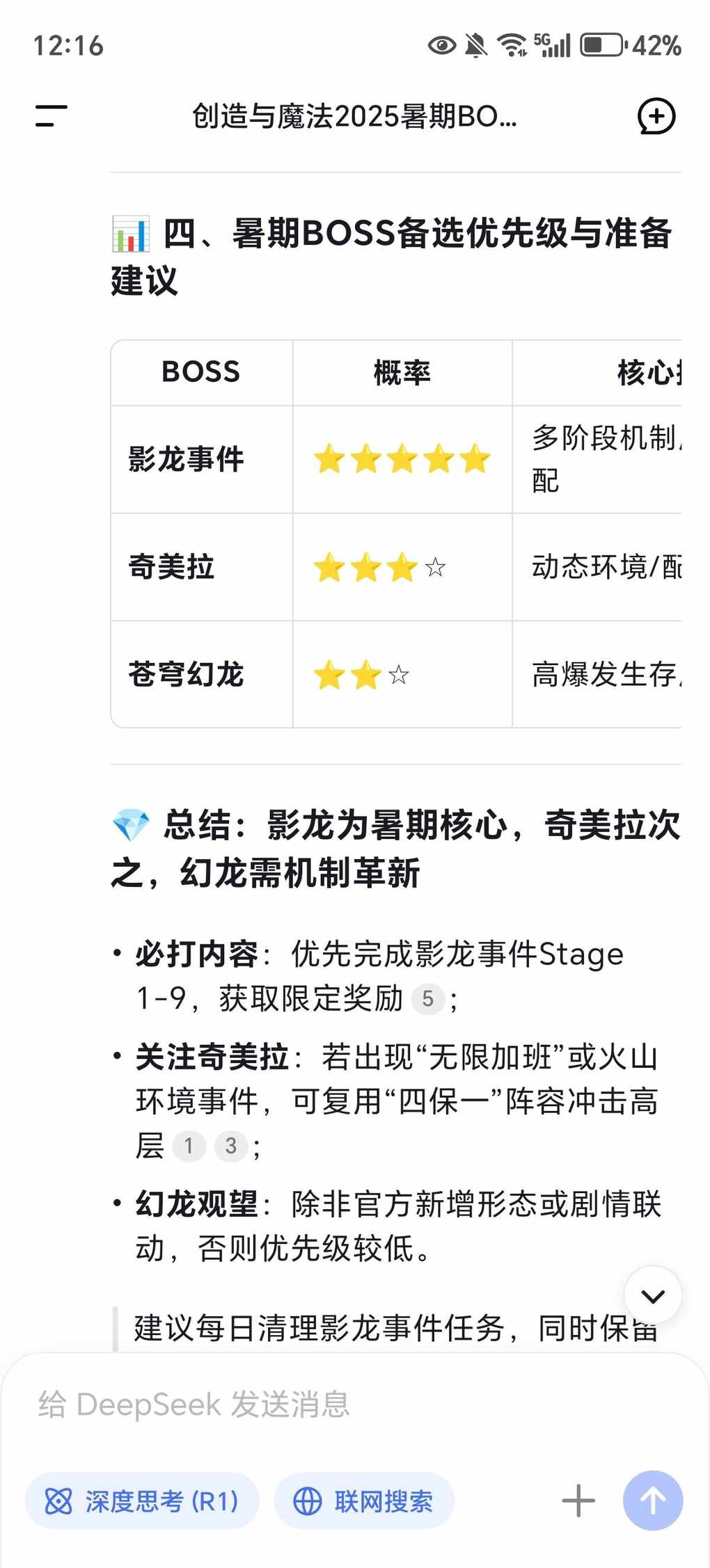Toggle 深度思考 (R1) mode
Image resolution: width=710 pixels, height=1568 pixels.
(142, 1501)
